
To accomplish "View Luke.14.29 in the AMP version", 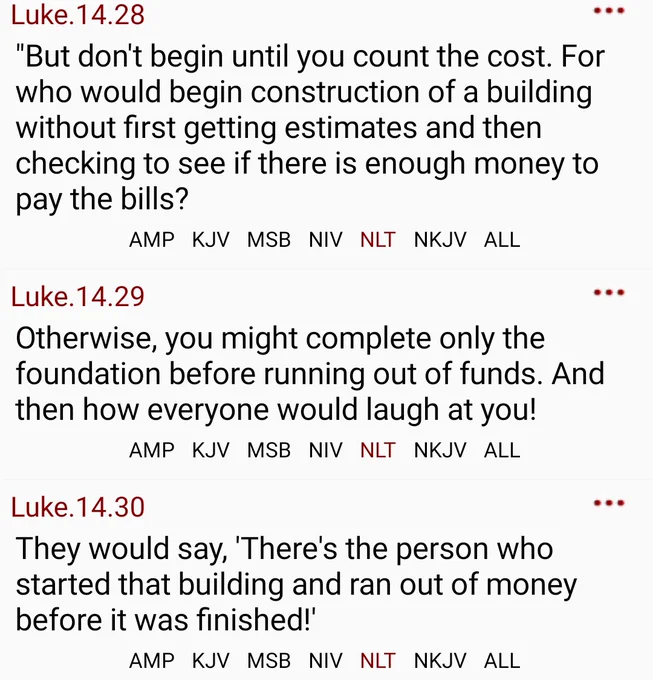I will pyautogui.click(x=152, y=450).
